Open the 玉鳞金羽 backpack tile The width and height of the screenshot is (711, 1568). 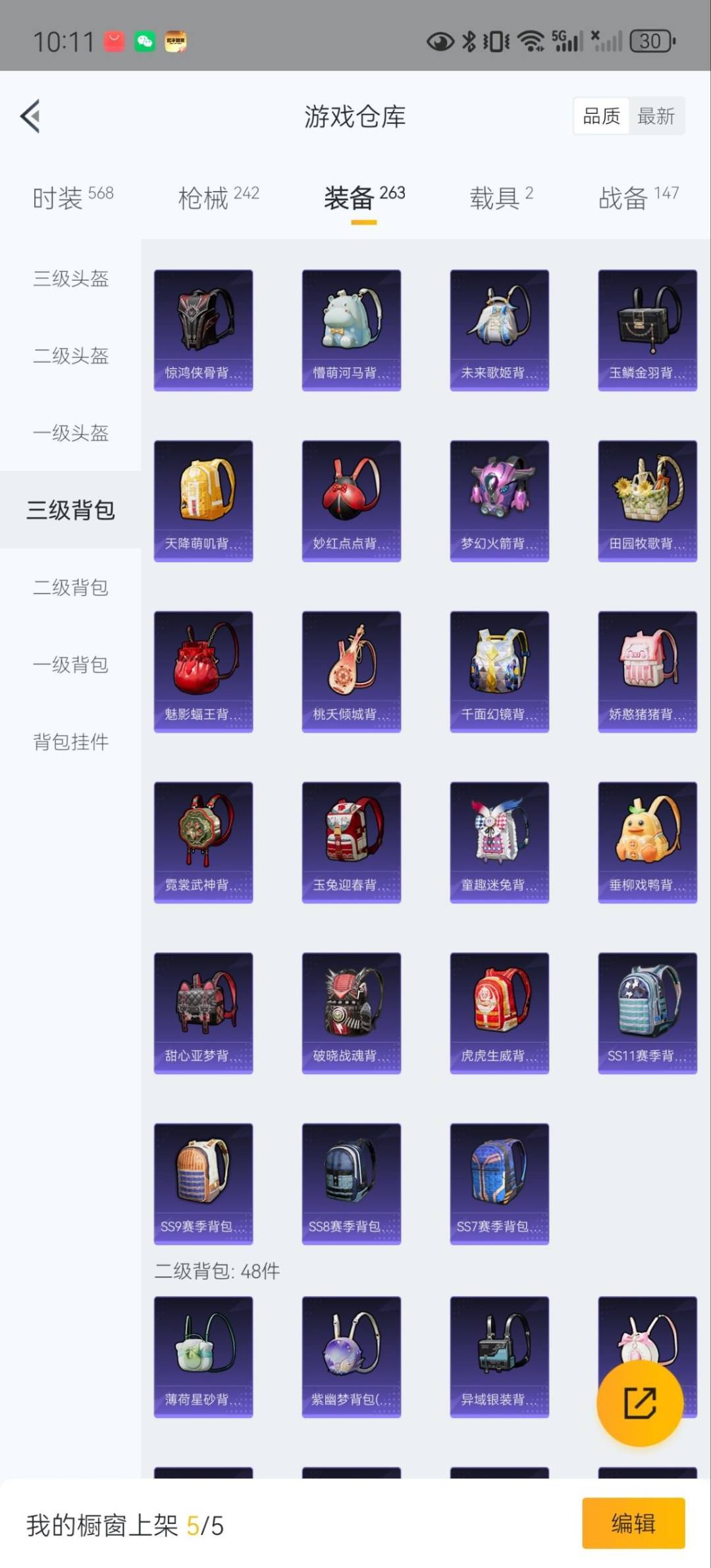(x=647, y=329)
